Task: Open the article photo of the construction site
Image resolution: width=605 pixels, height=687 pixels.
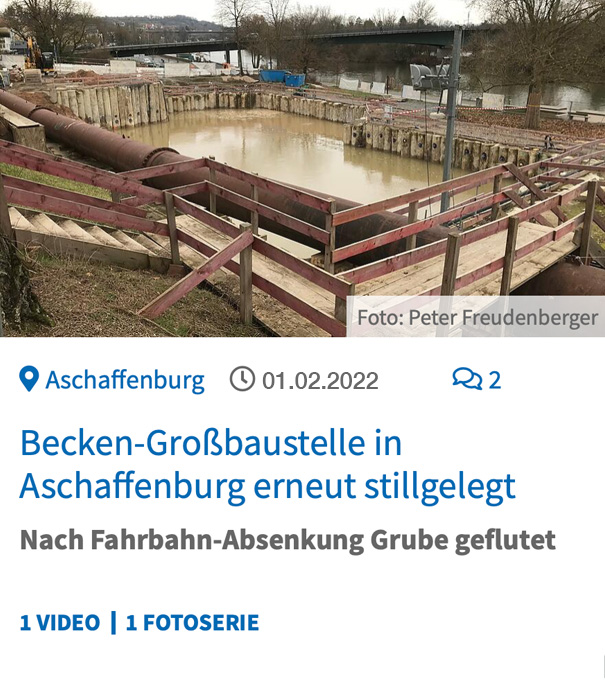Action: click(302, 168)
